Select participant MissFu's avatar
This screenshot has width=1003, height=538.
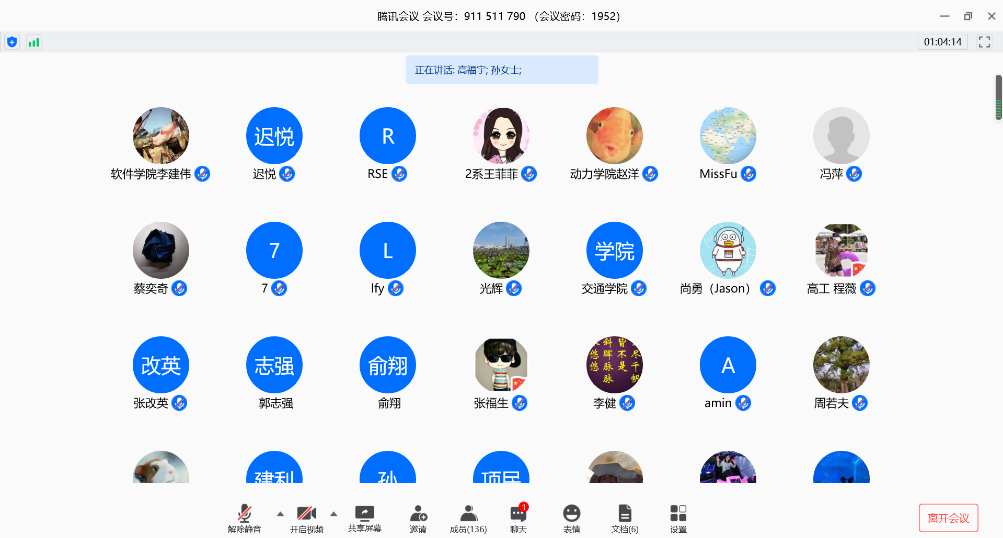pyautogui.click(x=728, y=135)
